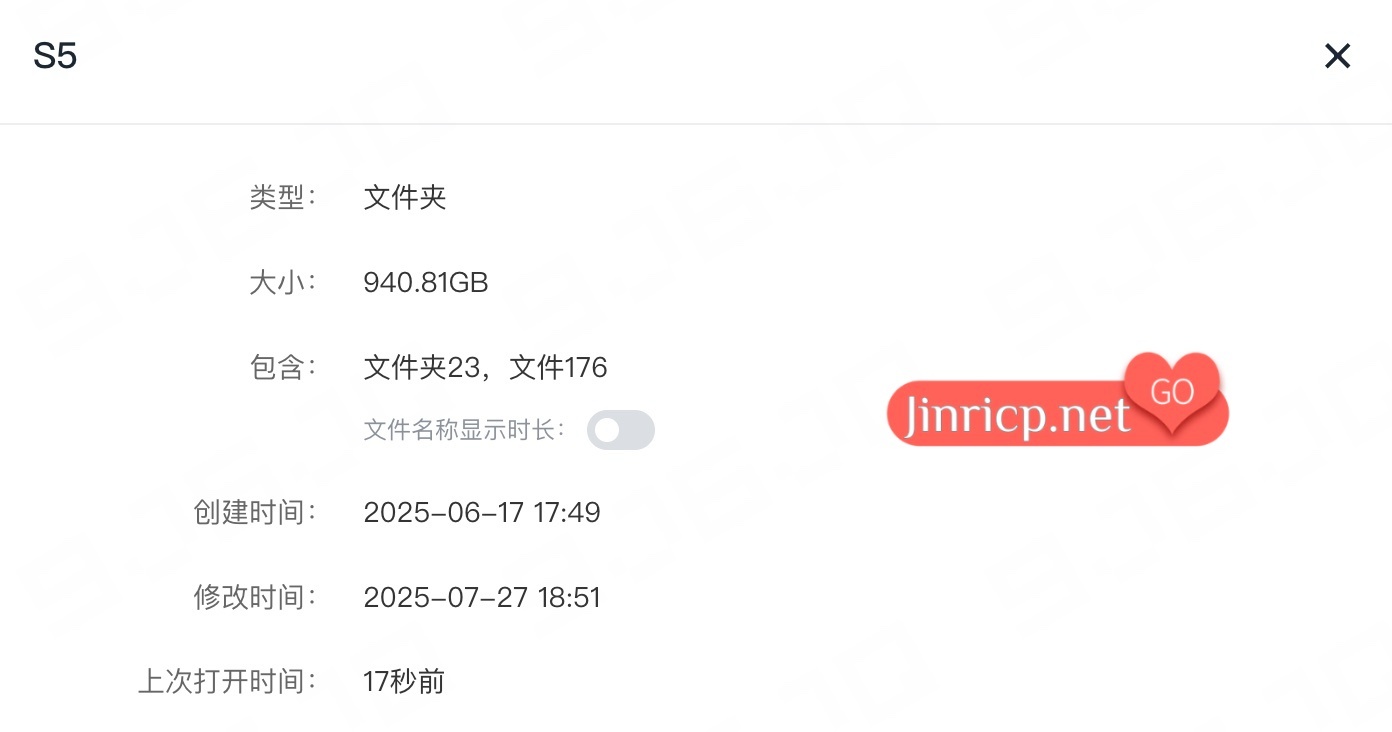The image size is (1392, 732).
Task: Close the S5 folder details dialog
Action: (1337, 56)
